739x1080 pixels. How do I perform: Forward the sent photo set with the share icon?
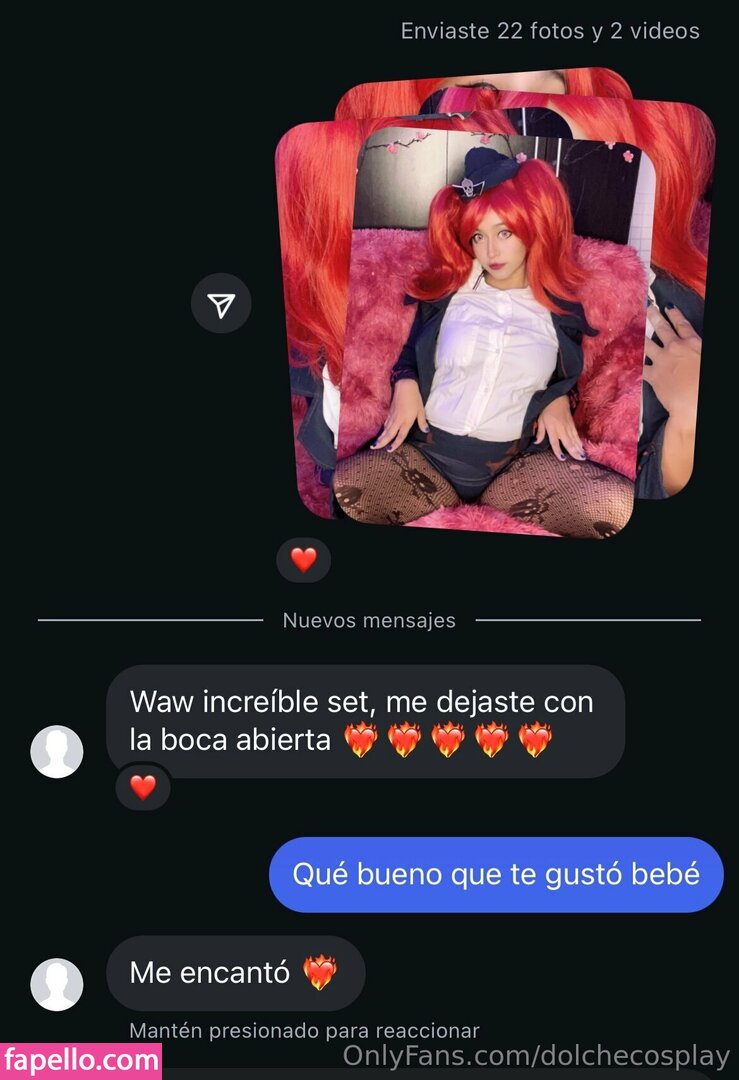click(x=221, y=304)
